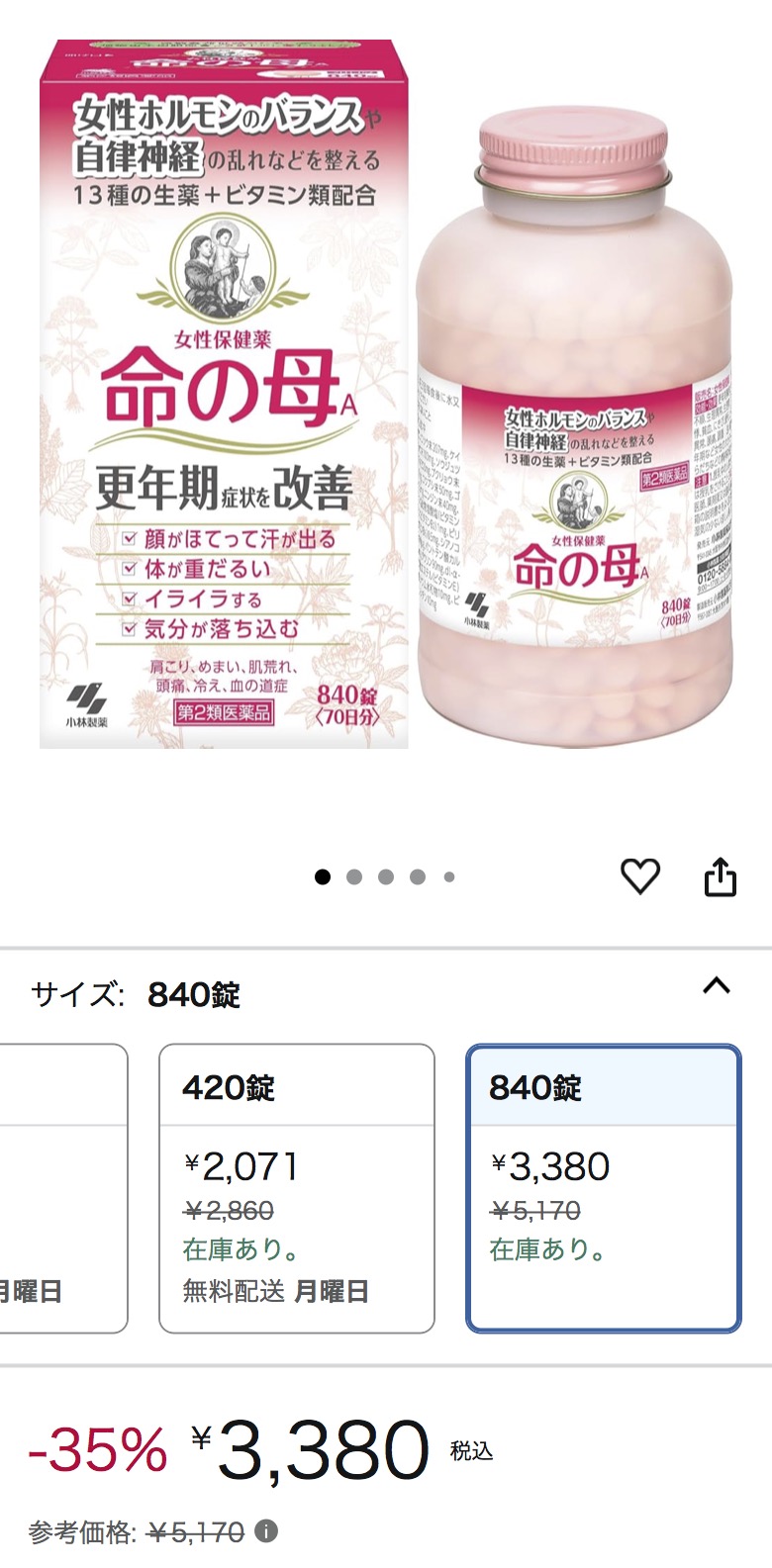
Task: Add product to wishlist with heart icon
Action: pyautogui.click(x=639, y=876)
